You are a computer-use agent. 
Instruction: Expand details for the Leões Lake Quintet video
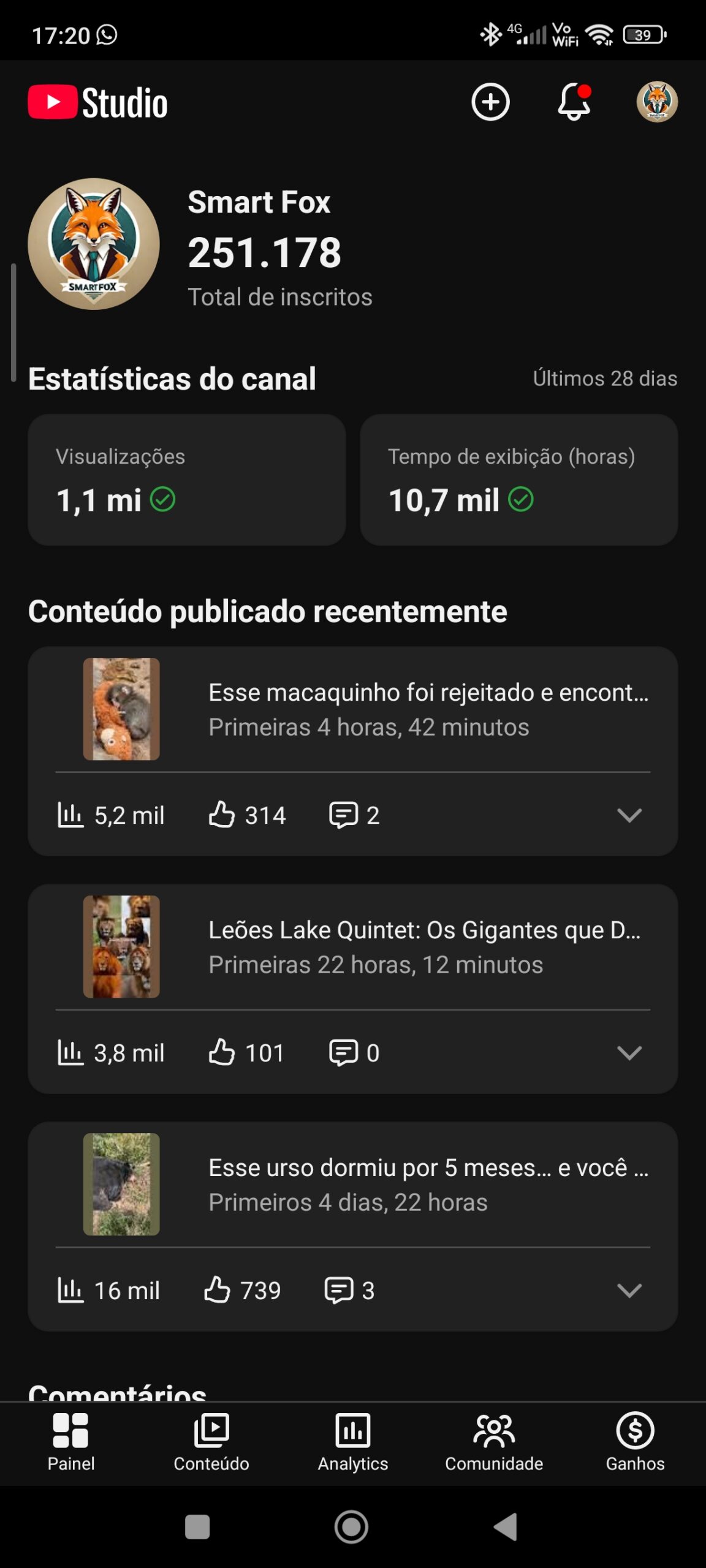(629, 1053)
